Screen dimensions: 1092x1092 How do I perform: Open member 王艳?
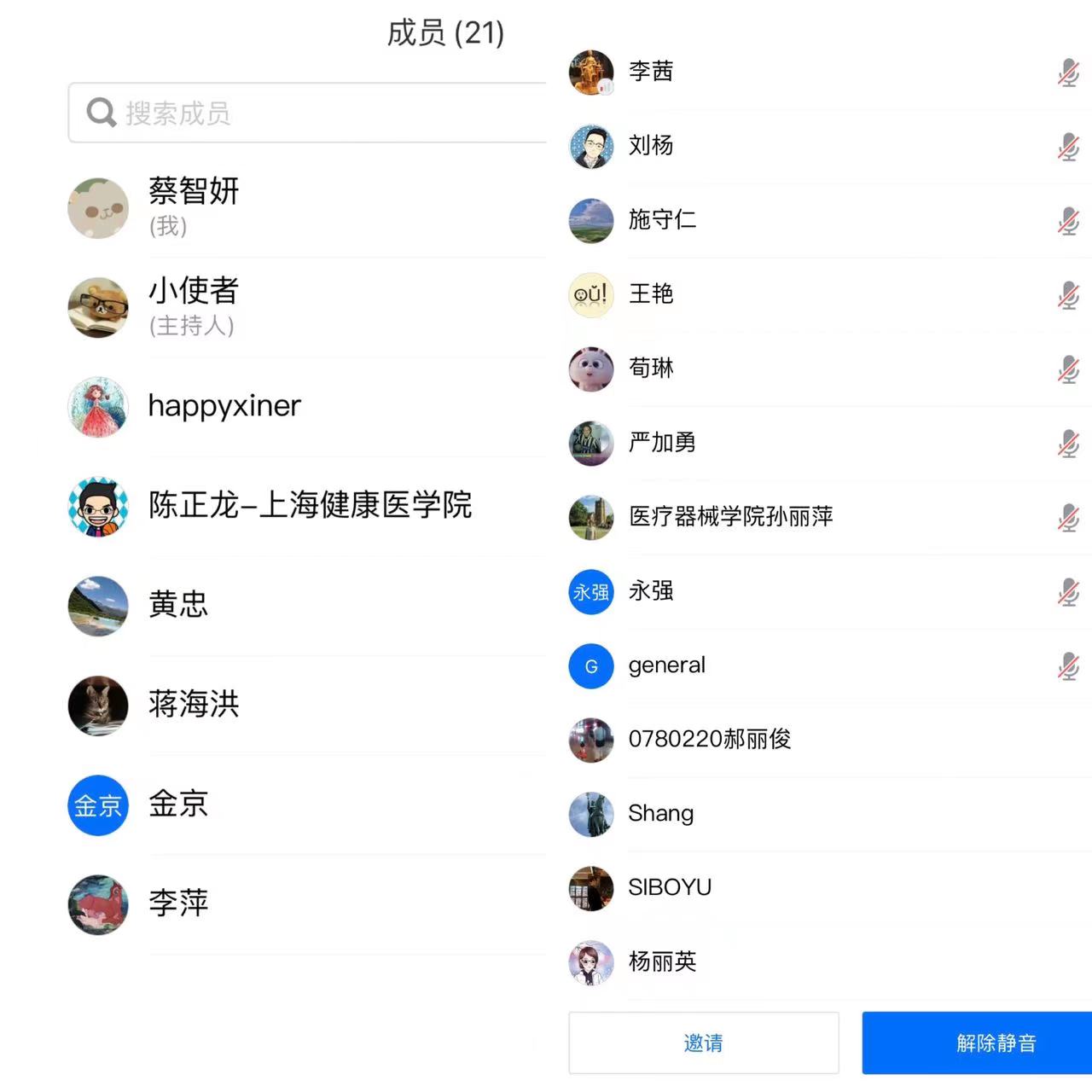point(651,294)
